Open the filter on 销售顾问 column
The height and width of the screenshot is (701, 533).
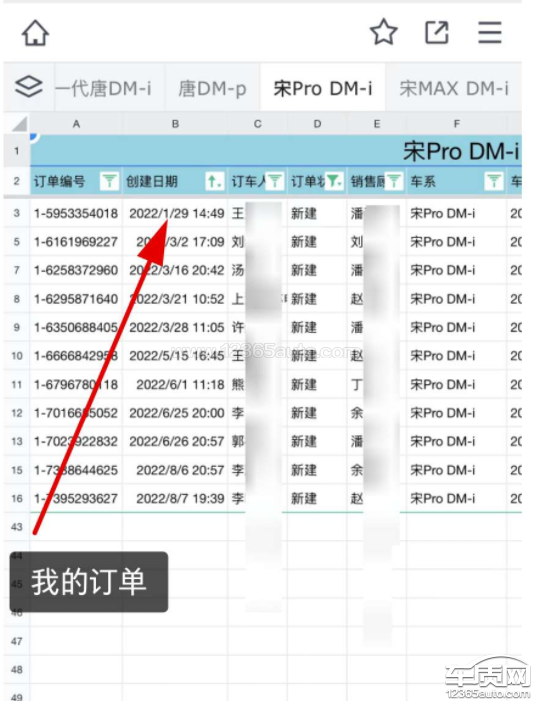[x=394, y=181]
